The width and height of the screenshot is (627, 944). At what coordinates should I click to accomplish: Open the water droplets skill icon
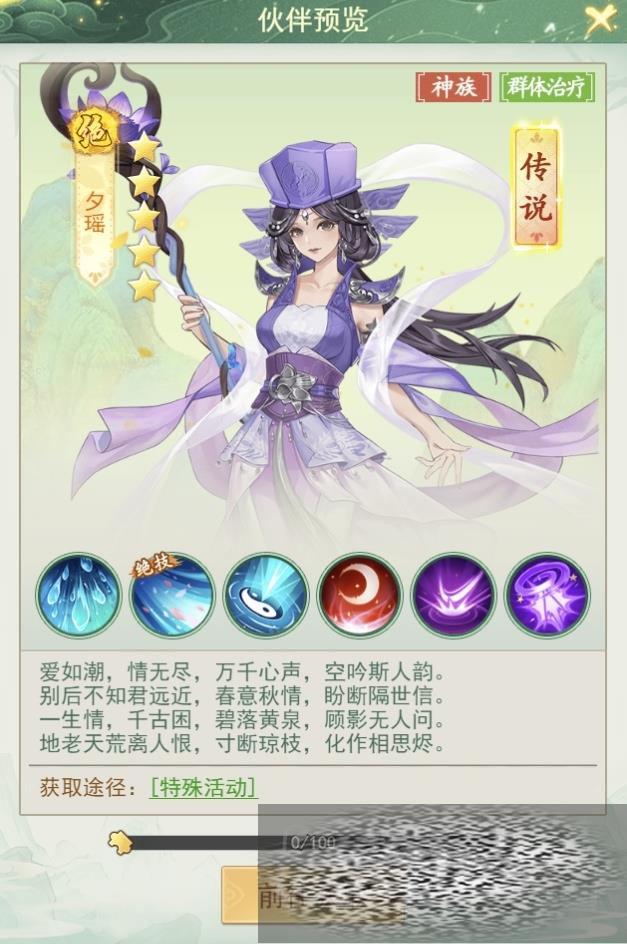click(77, 596)
